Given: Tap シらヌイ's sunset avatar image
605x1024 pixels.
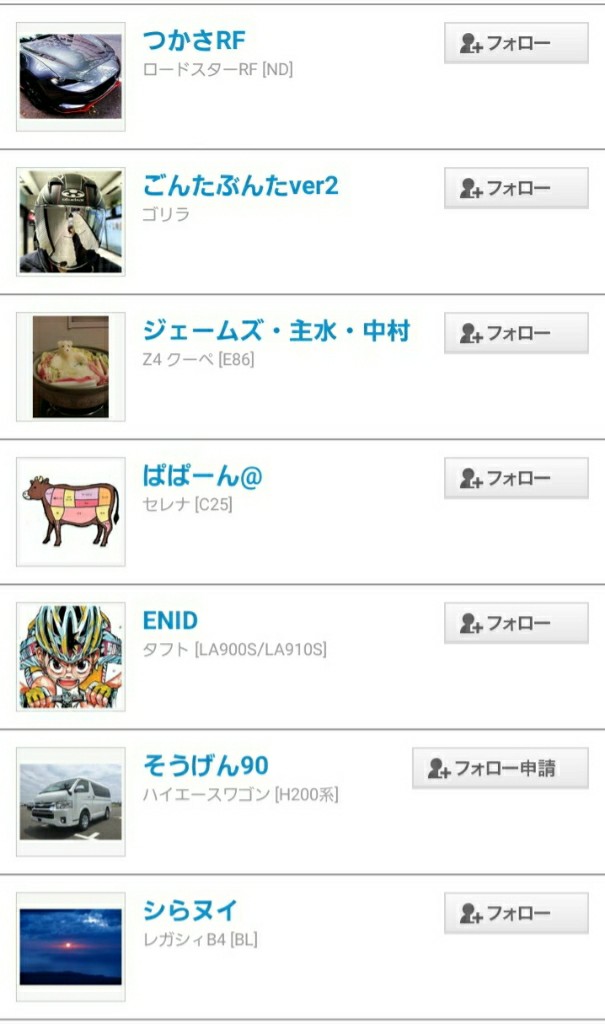Looking at the screenshot, I should click(x=71, y=947).
